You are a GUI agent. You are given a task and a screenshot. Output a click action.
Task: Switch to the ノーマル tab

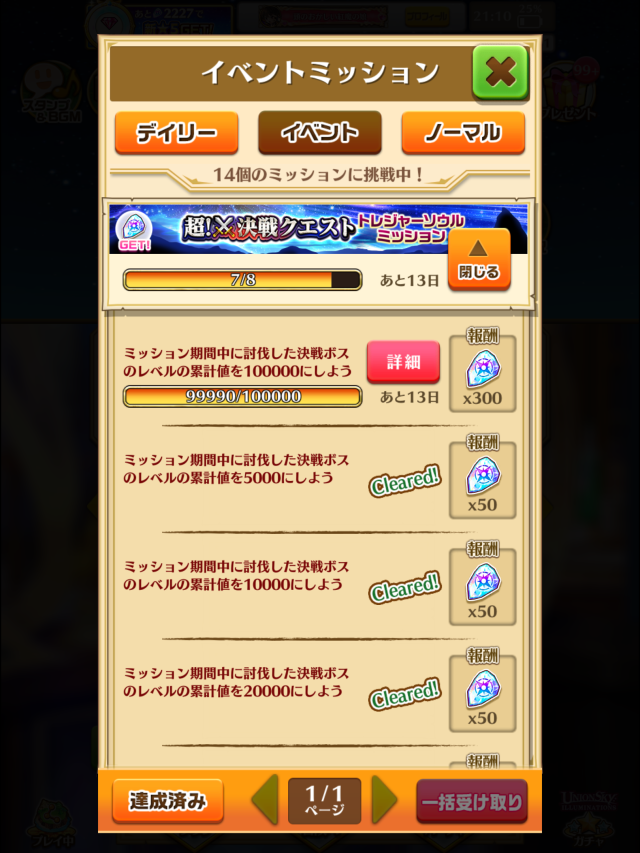pos(463,132)
